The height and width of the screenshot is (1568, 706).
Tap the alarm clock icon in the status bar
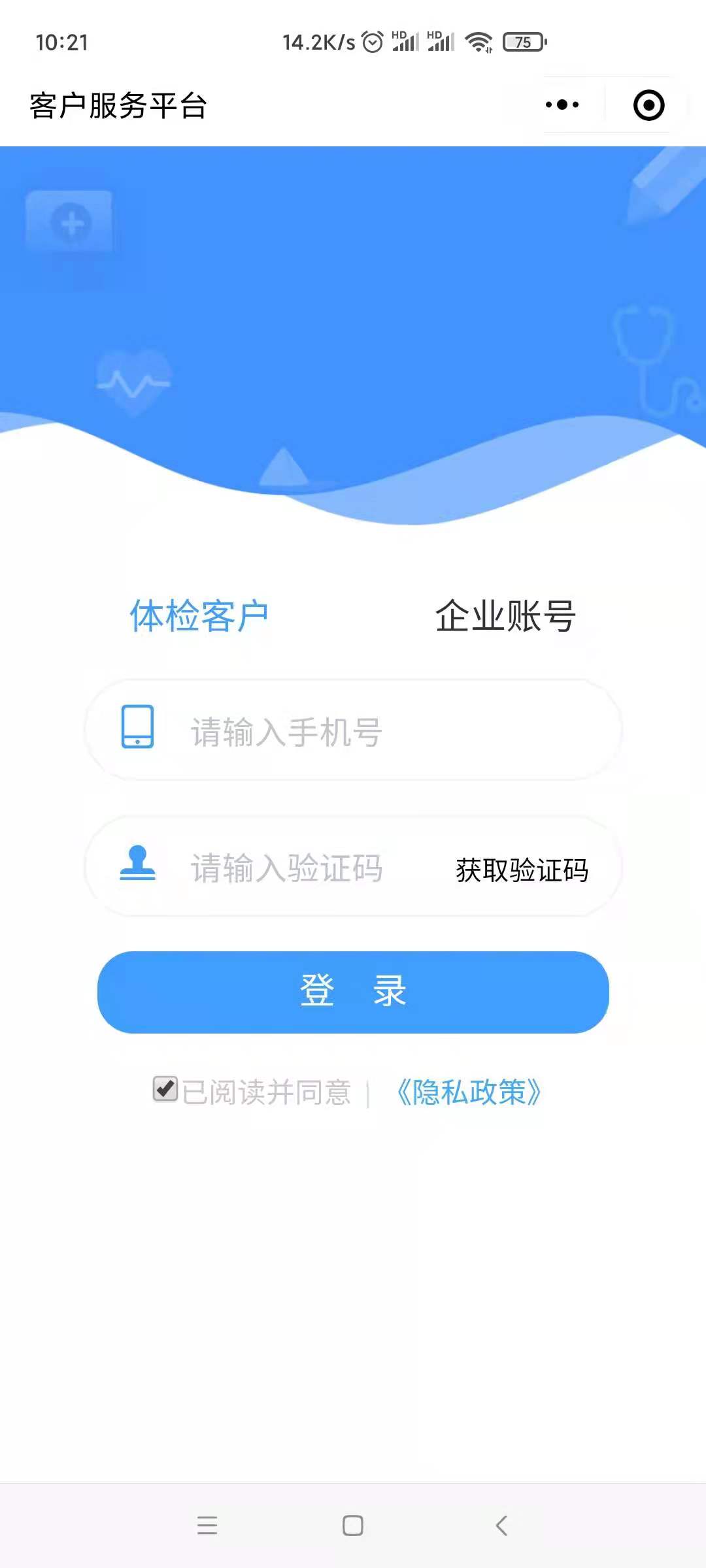pos(373,41)
